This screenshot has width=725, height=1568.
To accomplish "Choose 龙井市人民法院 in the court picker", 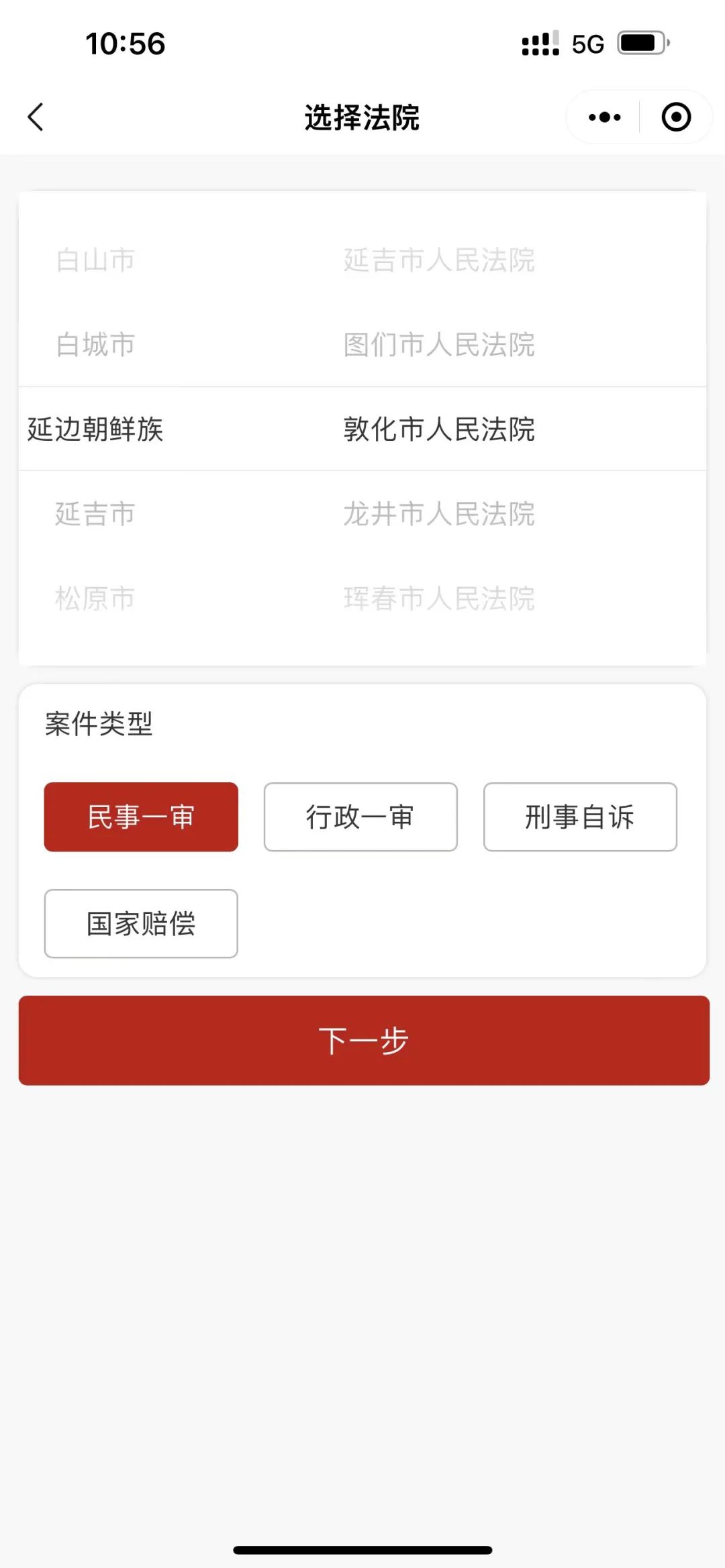I will 438,514.
